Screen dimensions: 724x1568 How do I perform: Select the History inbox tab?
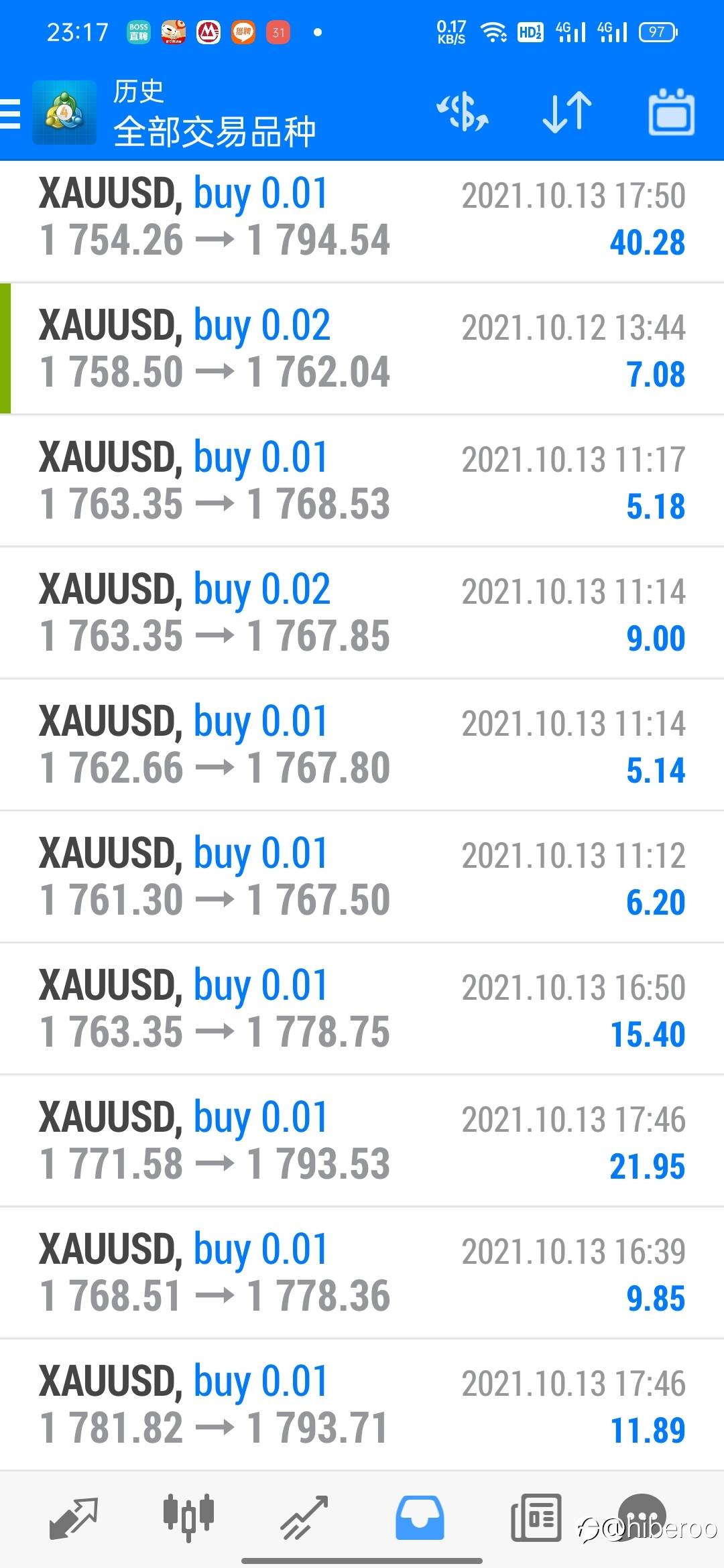click(420, 1517)
